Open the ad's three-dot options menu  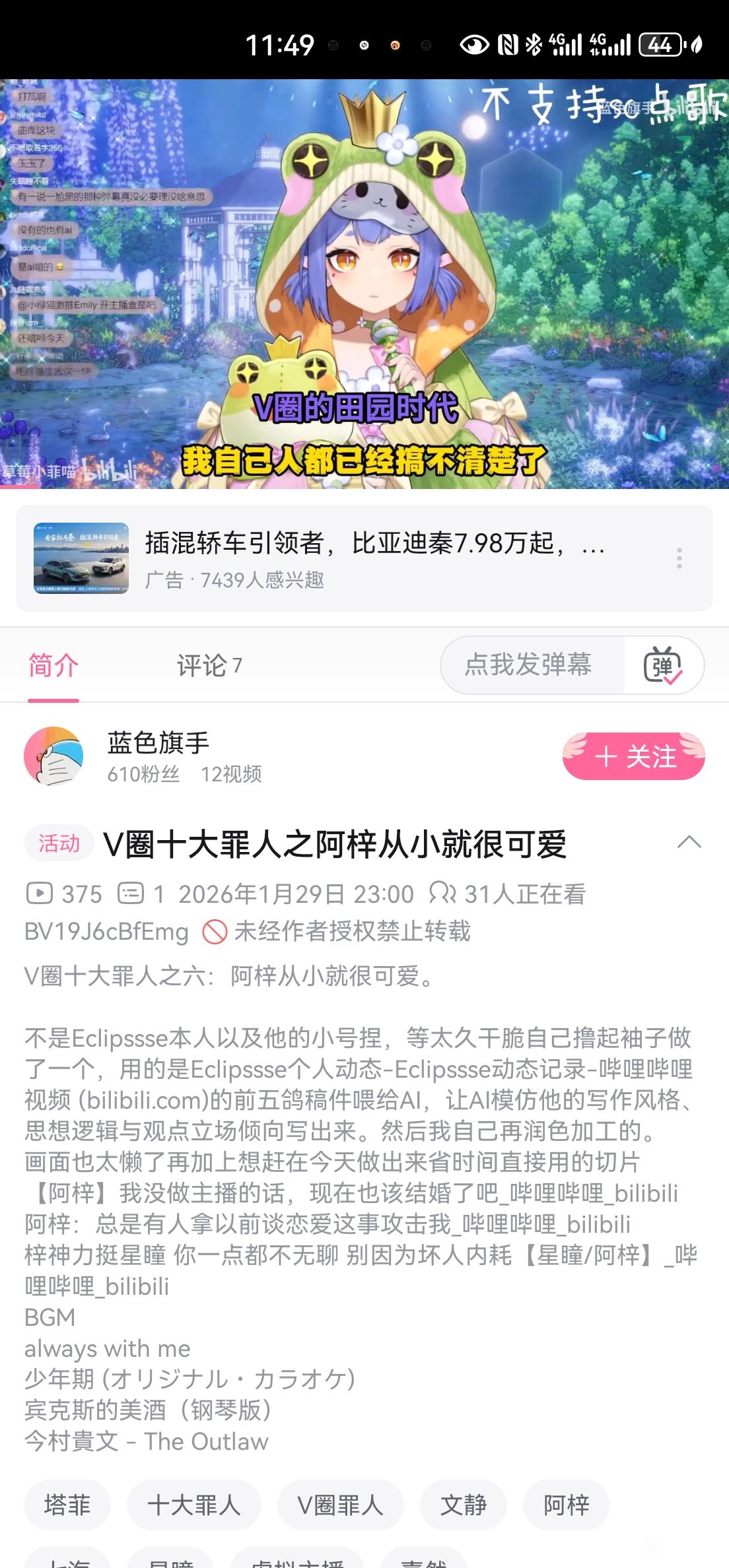(x=679, y=558)
